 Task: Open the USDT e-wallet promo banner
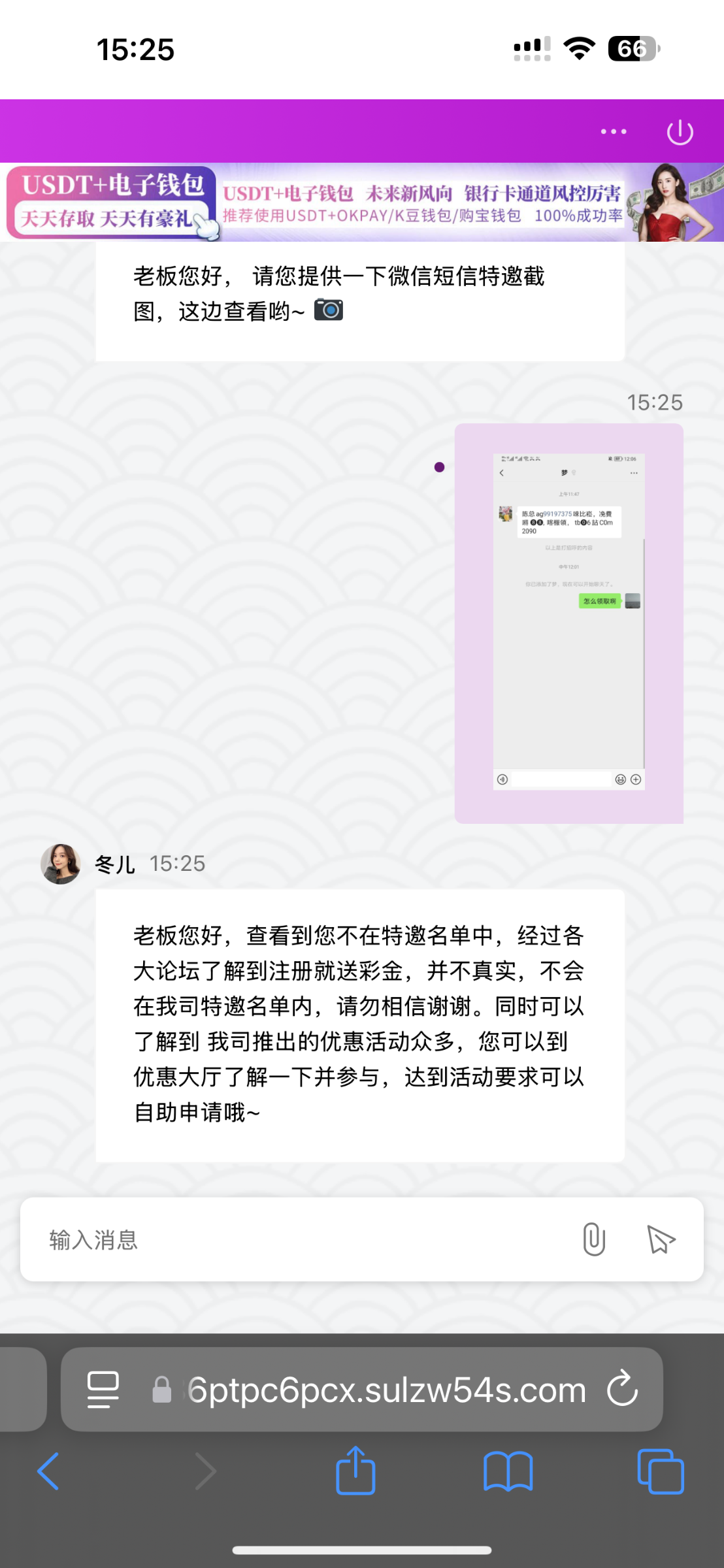click(362, 203)
